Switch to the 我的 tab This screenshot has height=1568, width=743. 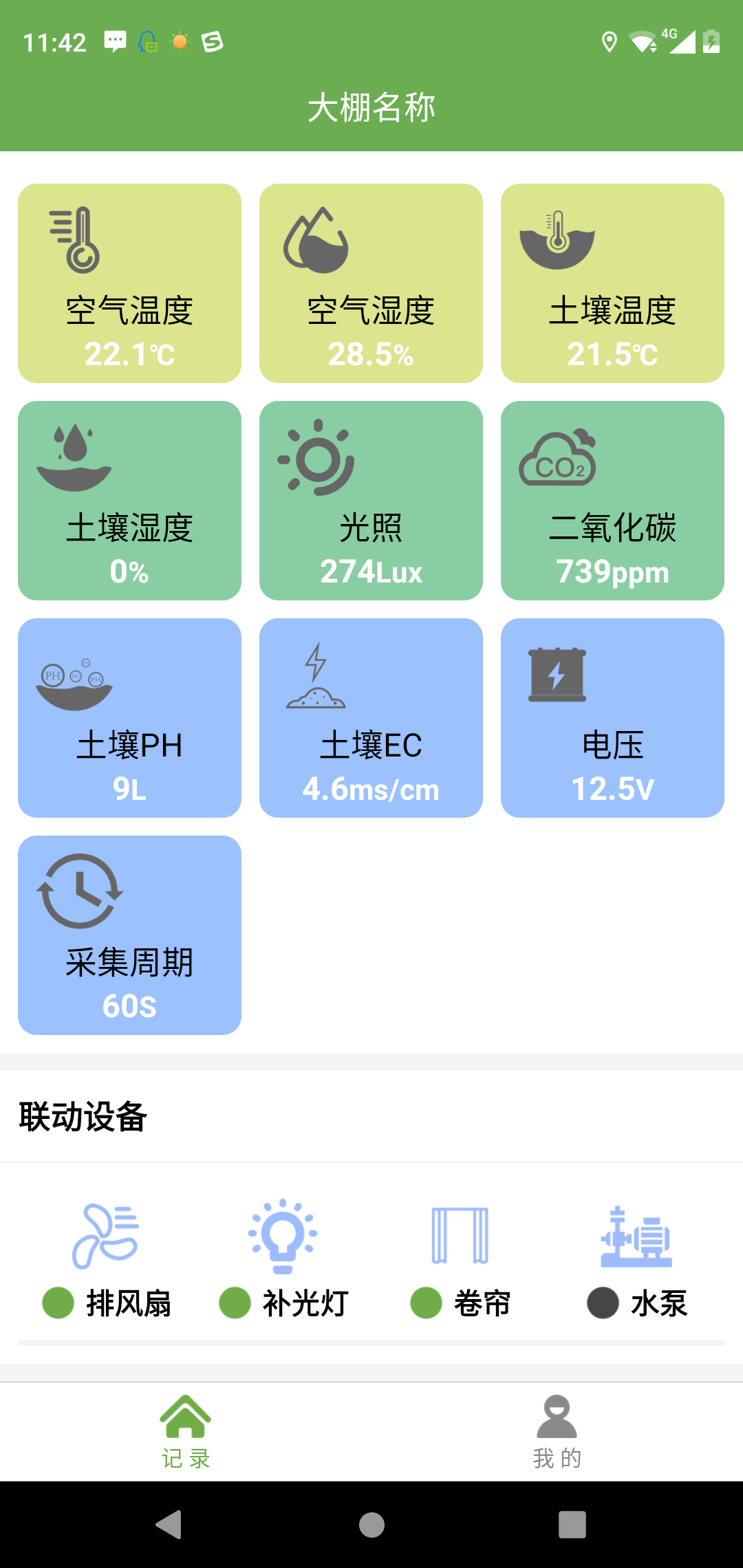(557, 1432)
